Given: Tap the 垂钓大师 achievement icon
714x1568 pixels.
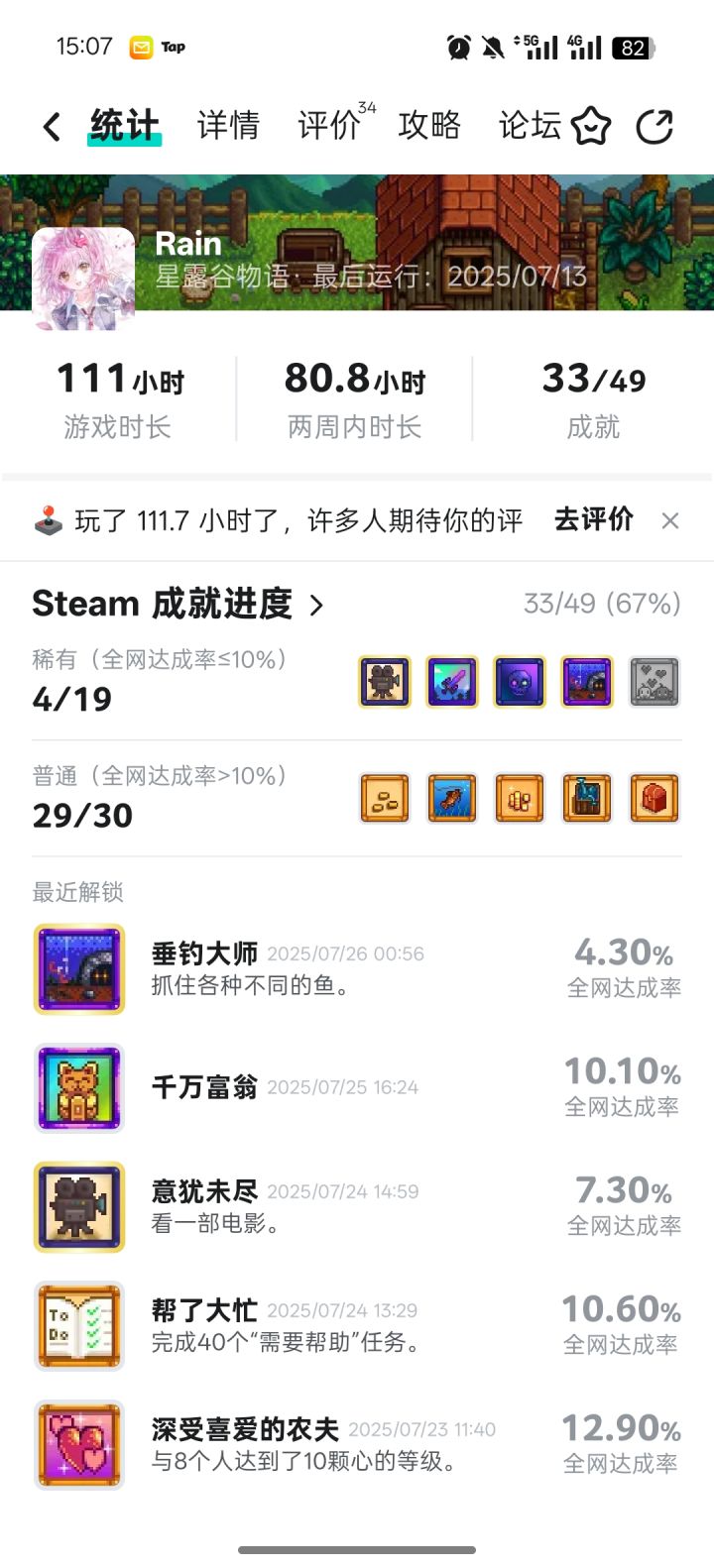Looking at the screenshot, I should pos(79,968).
